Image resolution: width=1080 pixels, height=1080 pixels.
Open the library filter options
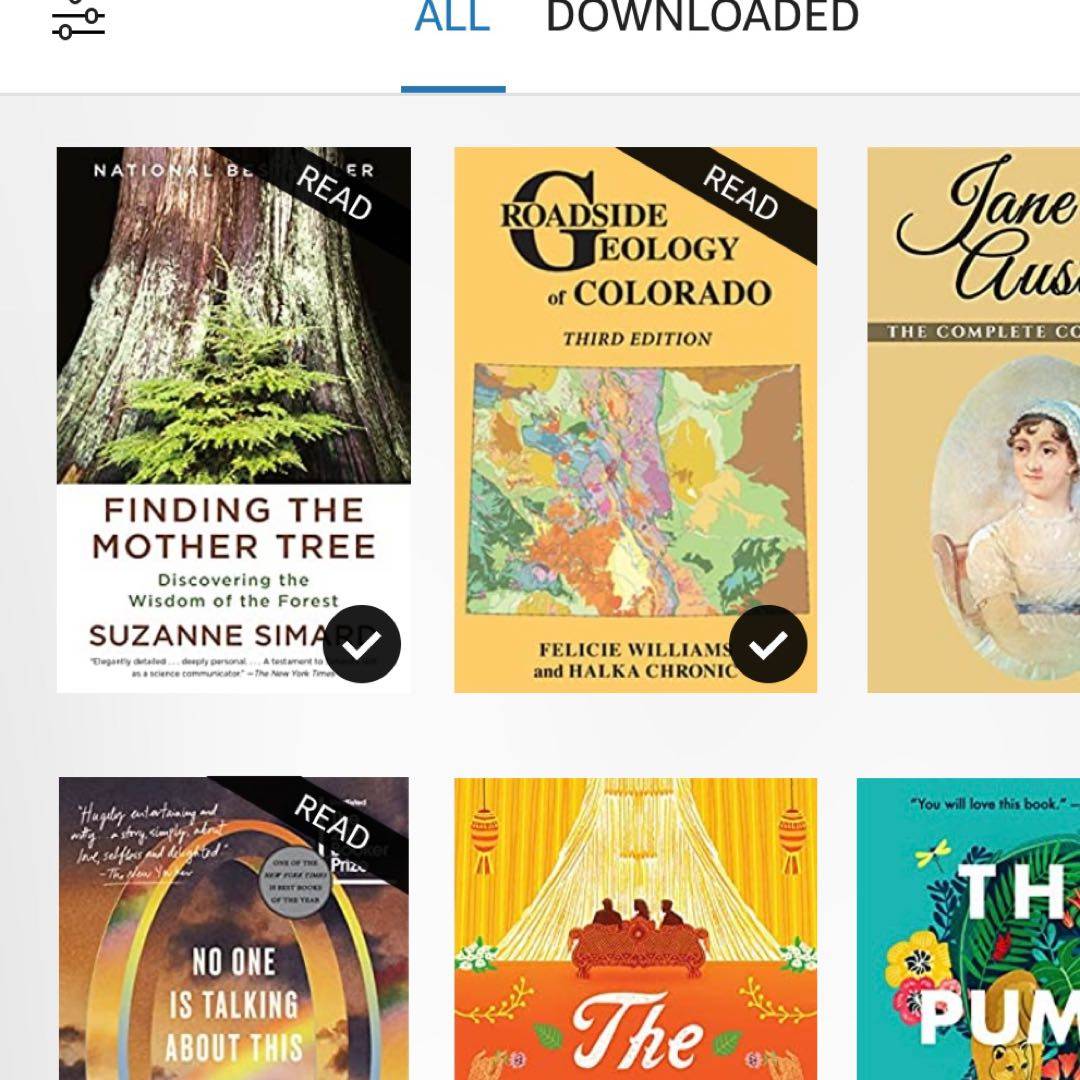tap(78, 20)
